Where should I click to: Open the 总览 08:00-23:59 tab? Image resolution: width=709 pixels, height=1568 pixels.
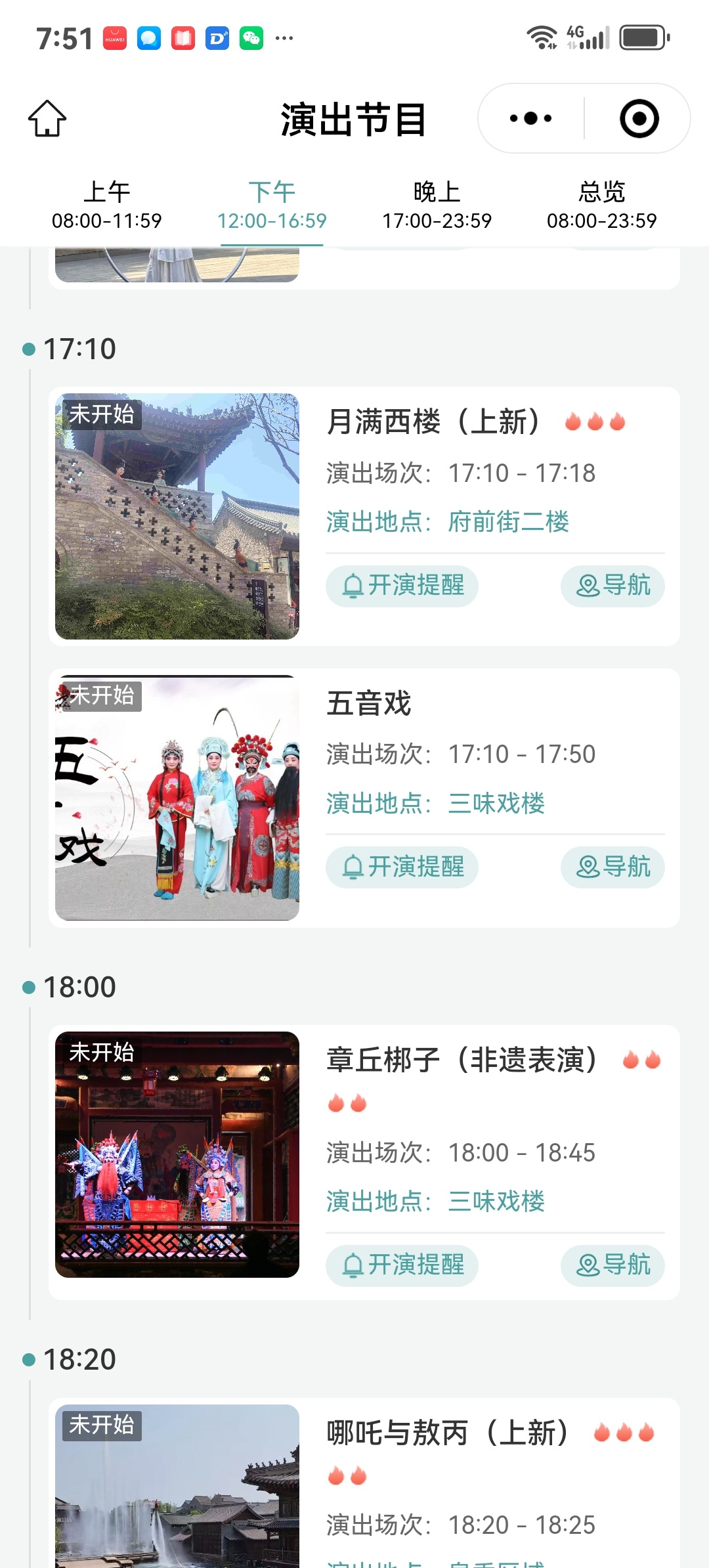click(x=601, y=206)
